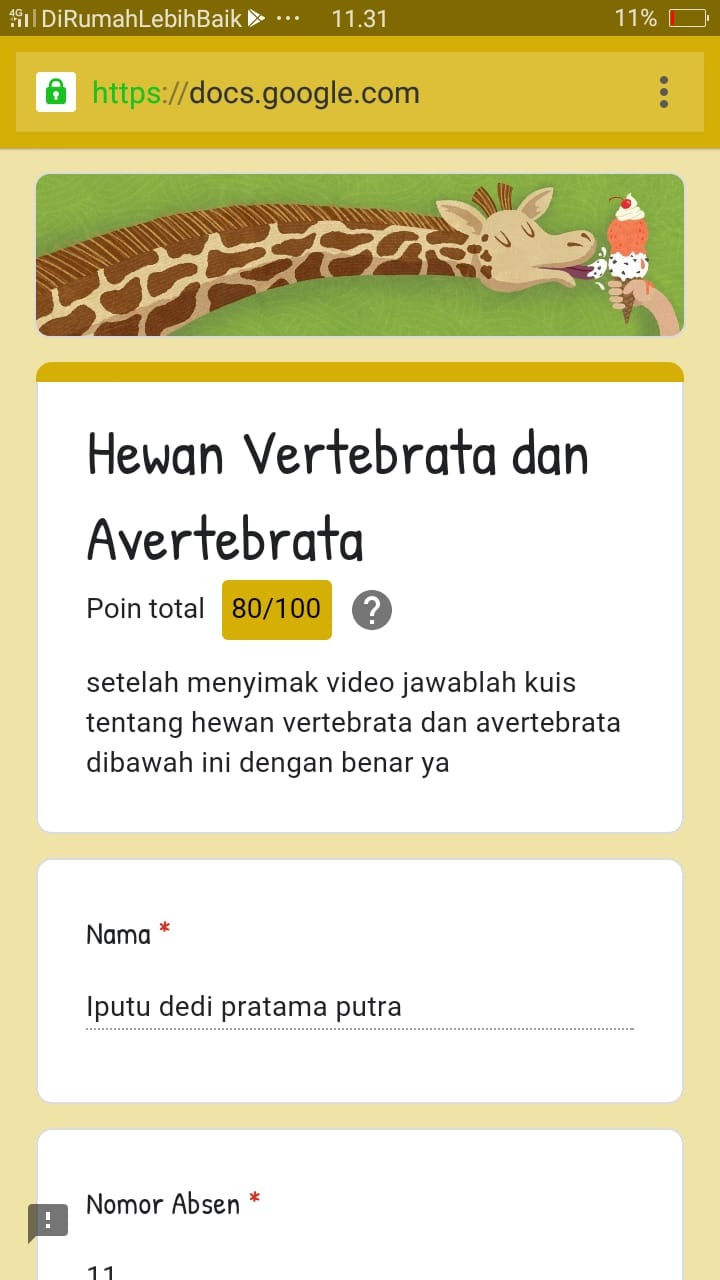Open the help icon beside Poin total

[x=372, y=609]
